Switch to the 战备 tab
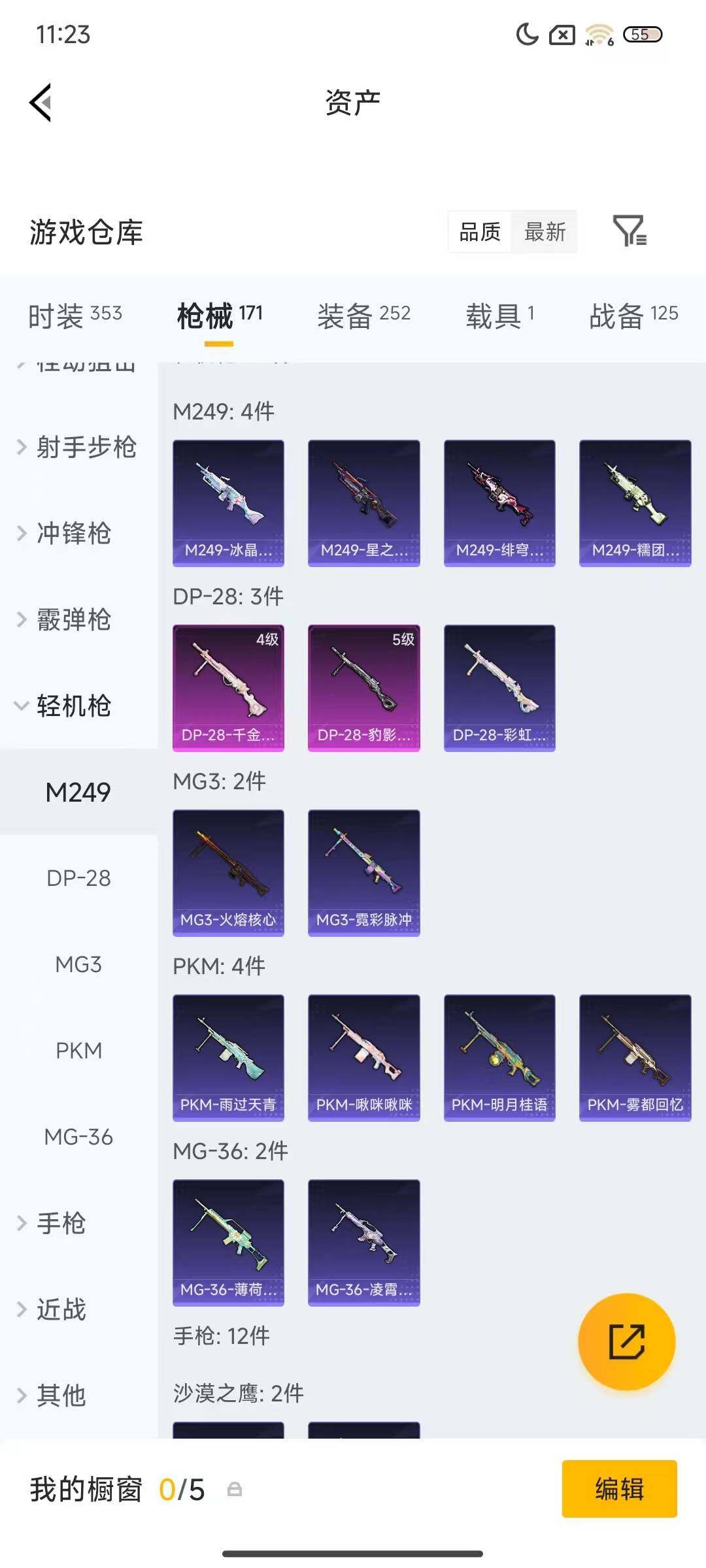The height and width of the screenshot is (1568, 706). coord(633,316)
